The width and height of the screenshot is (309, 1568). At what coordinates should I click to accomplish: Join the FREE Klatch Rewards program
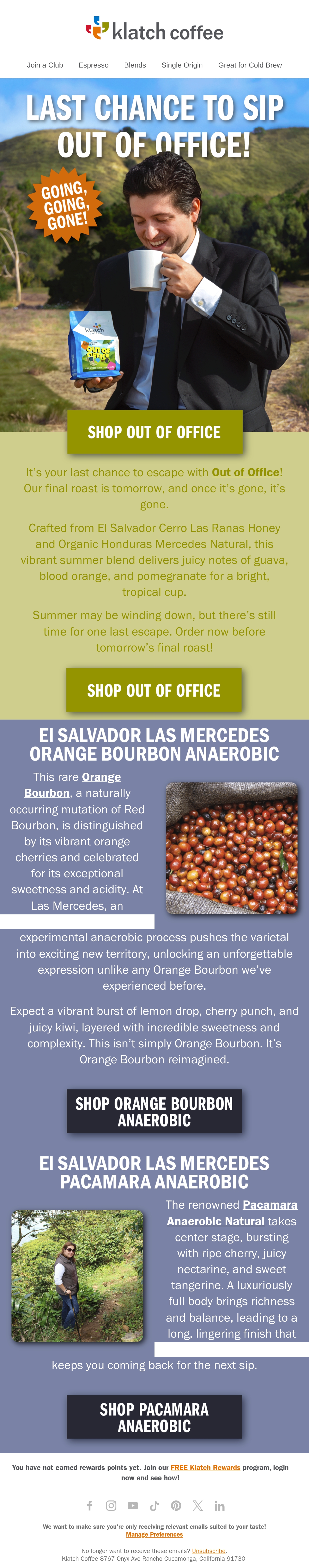tap(205, 1467)
